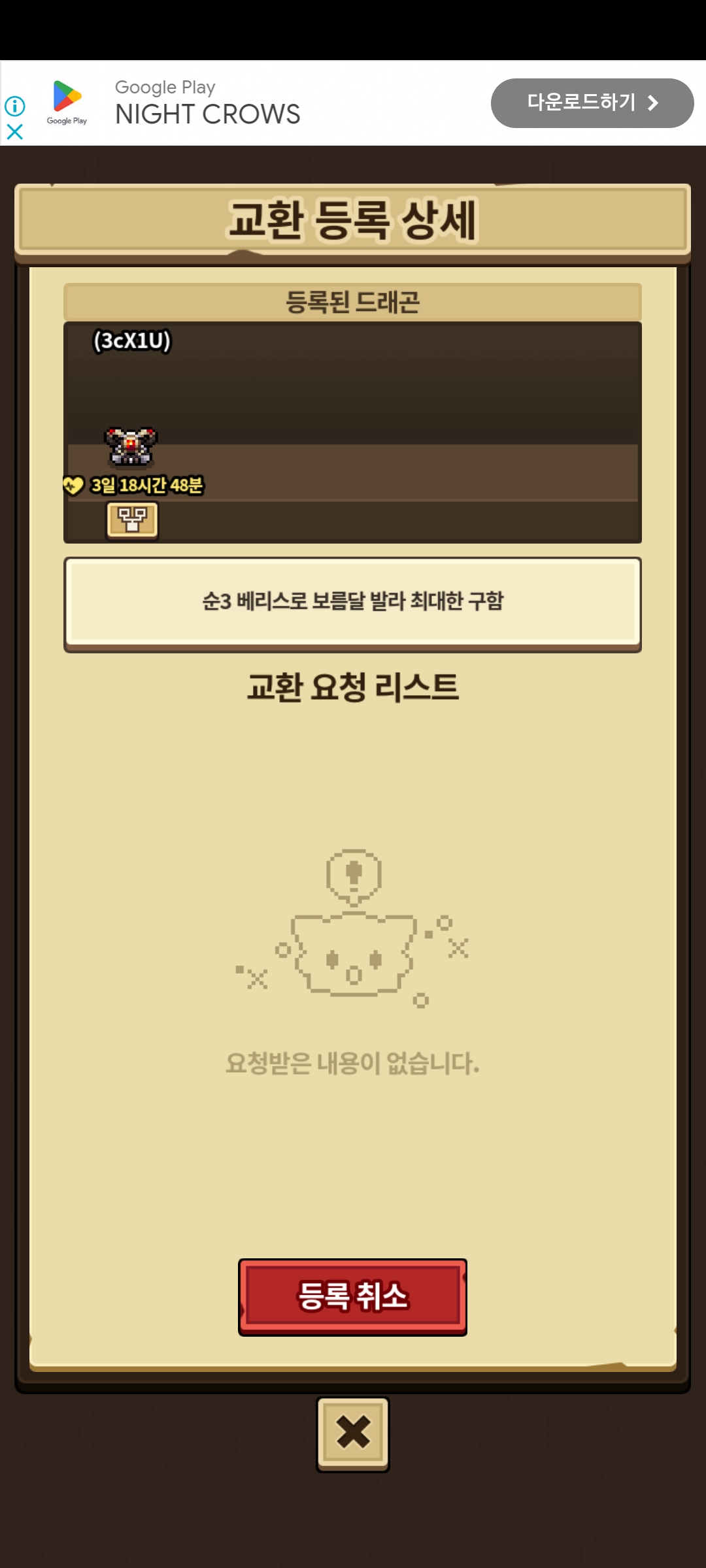Screen dimensions: 706x1568
Task: Tap the registered dragon (3cX1U)
Action: click(x=131, y=446)
